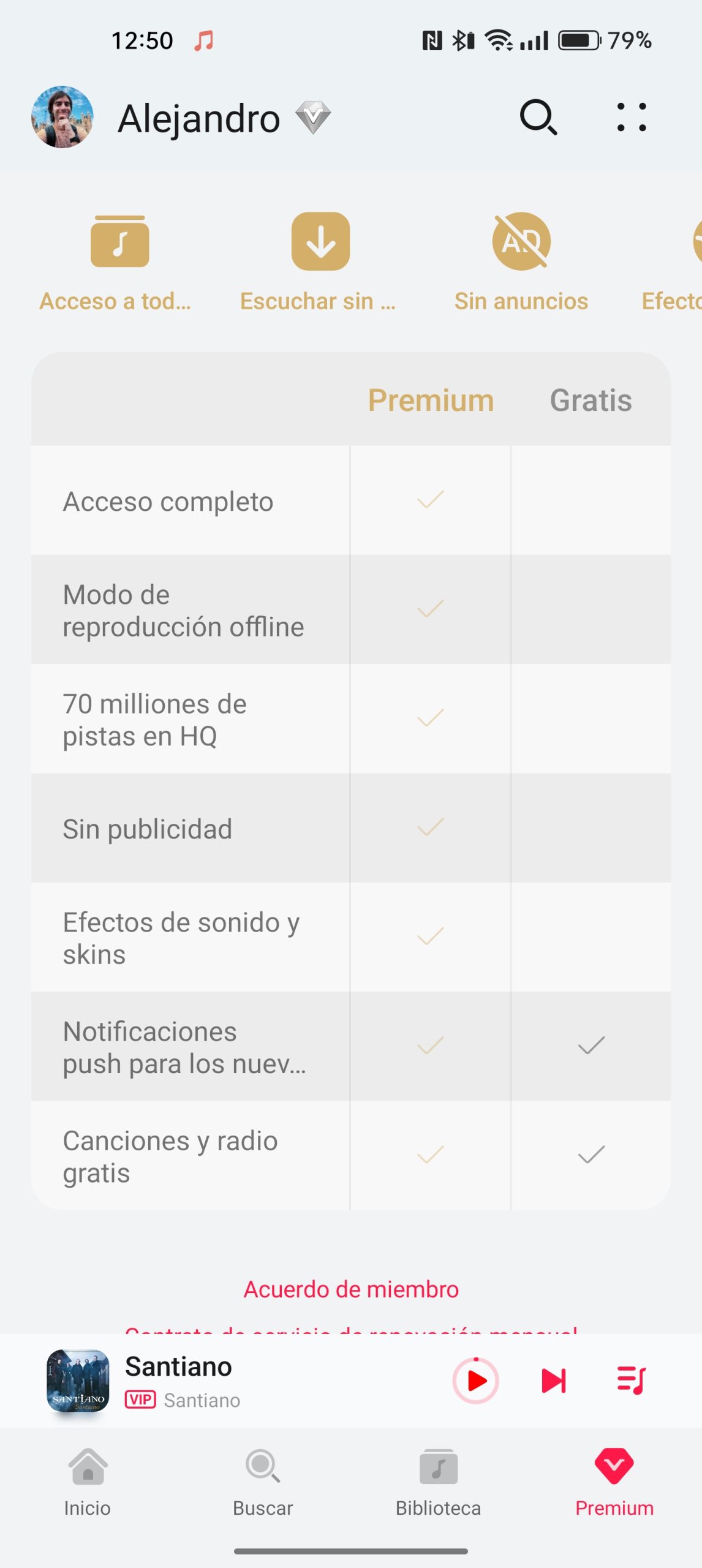This screenshot has width=702, height=1568.
Task: Open the Santiano album cover in mini player
Action: point(78,1381)
